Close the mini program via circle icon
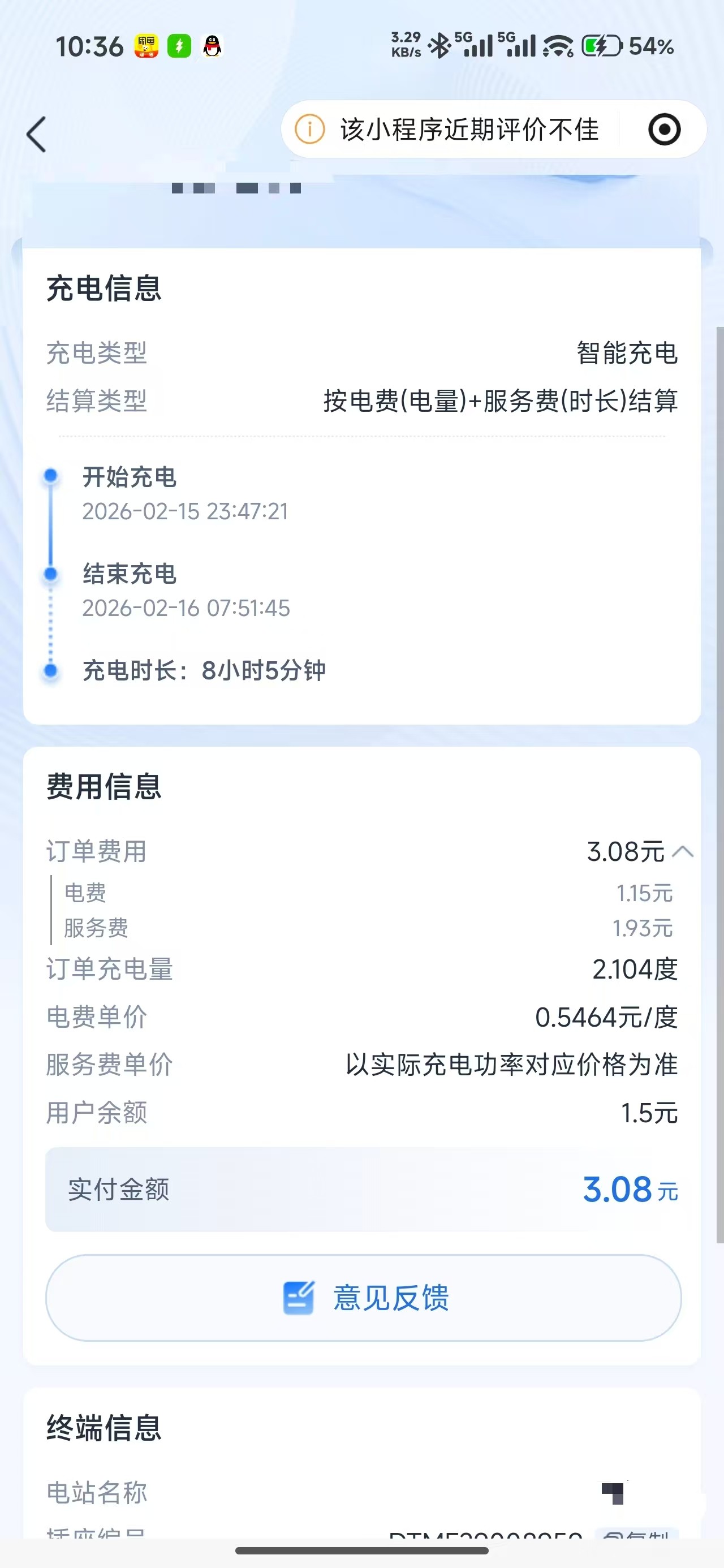This screenshot has height=1568, width=724. (x=663, y=130)
